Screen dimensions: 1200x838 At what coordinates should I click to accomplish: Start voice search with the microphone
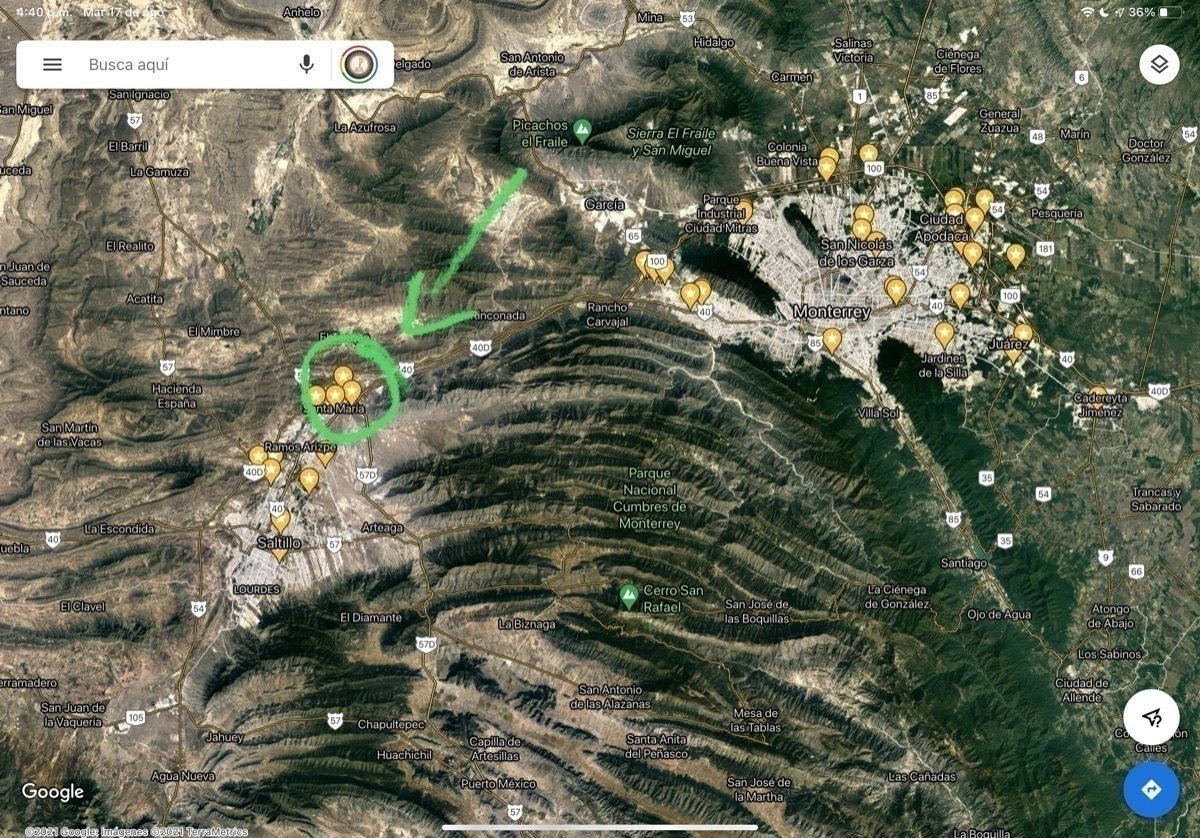tap(306, 64)
